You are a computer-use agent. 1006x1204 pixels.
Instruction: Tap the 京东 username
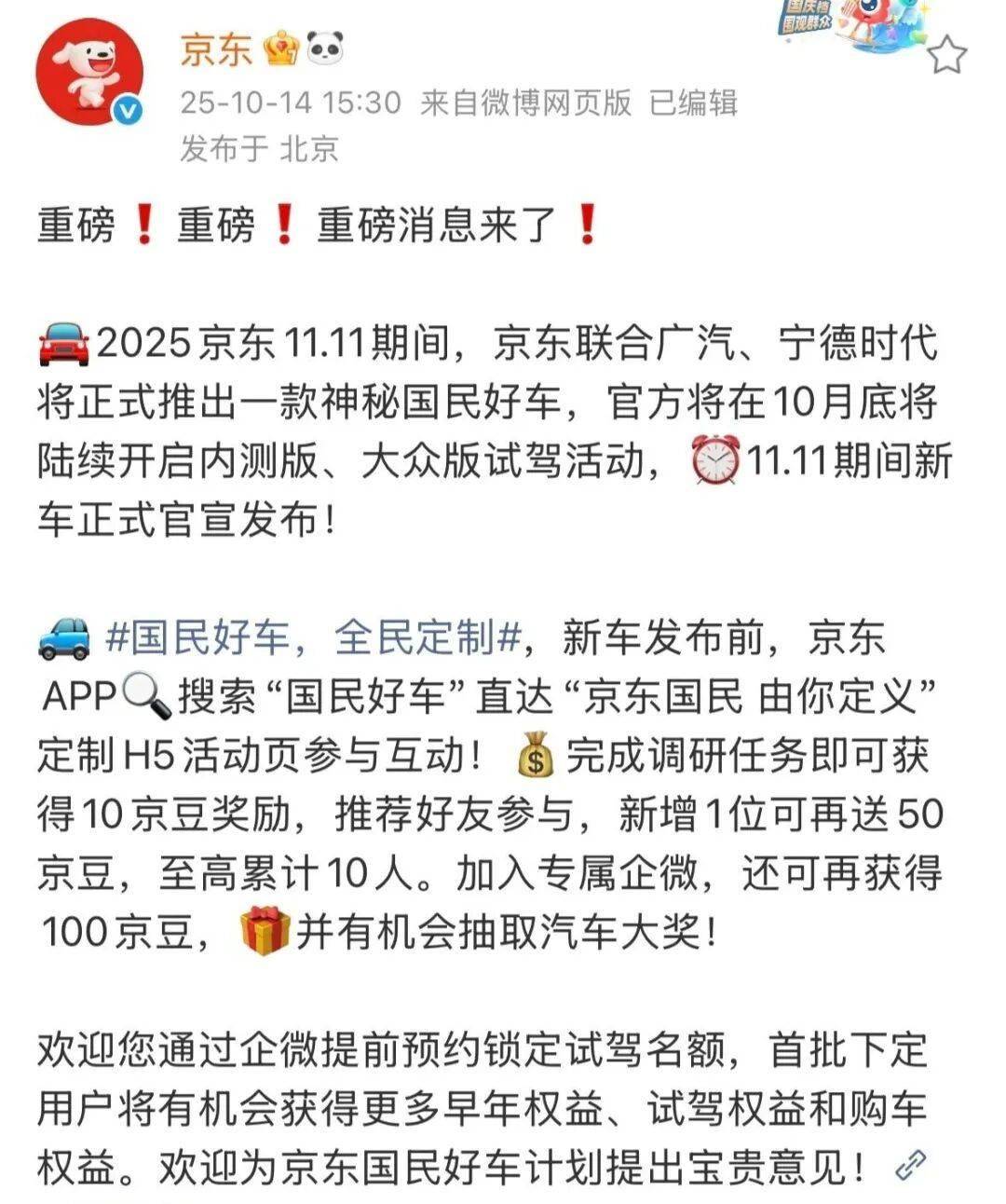pyautogui.click(x=215, y=48)
